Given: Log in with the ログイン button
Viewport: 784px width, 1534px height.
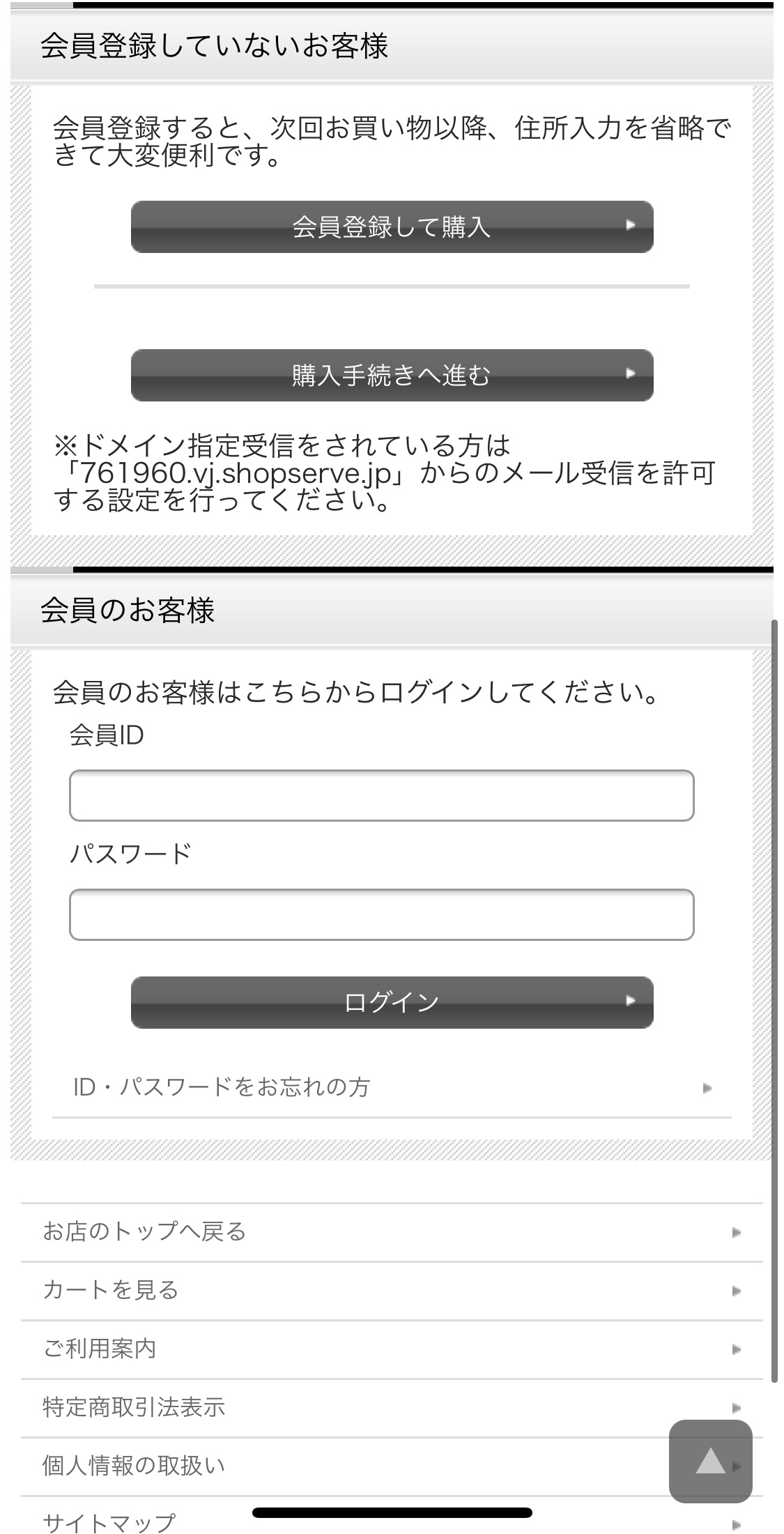Looking at the screenshot, I should click(x=392, y=1002).
